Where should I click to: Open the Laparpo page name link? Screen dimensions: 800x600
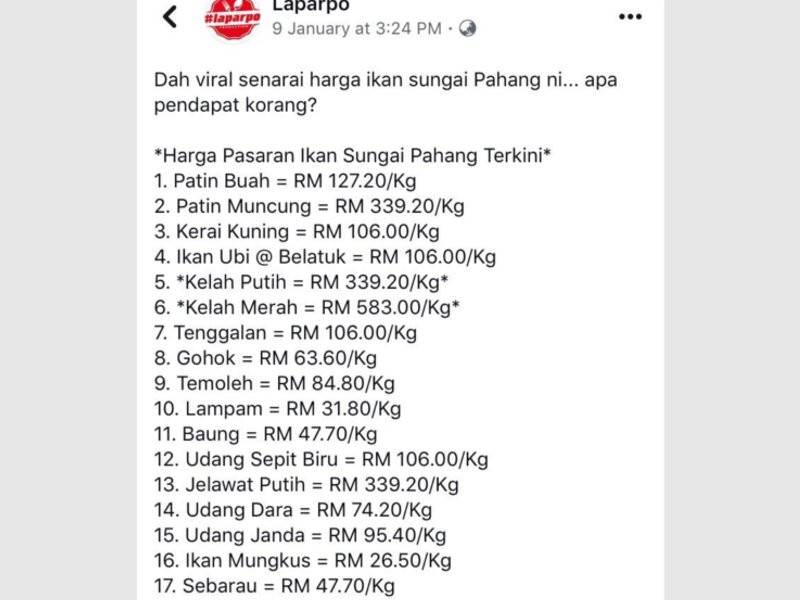point(309,4)
